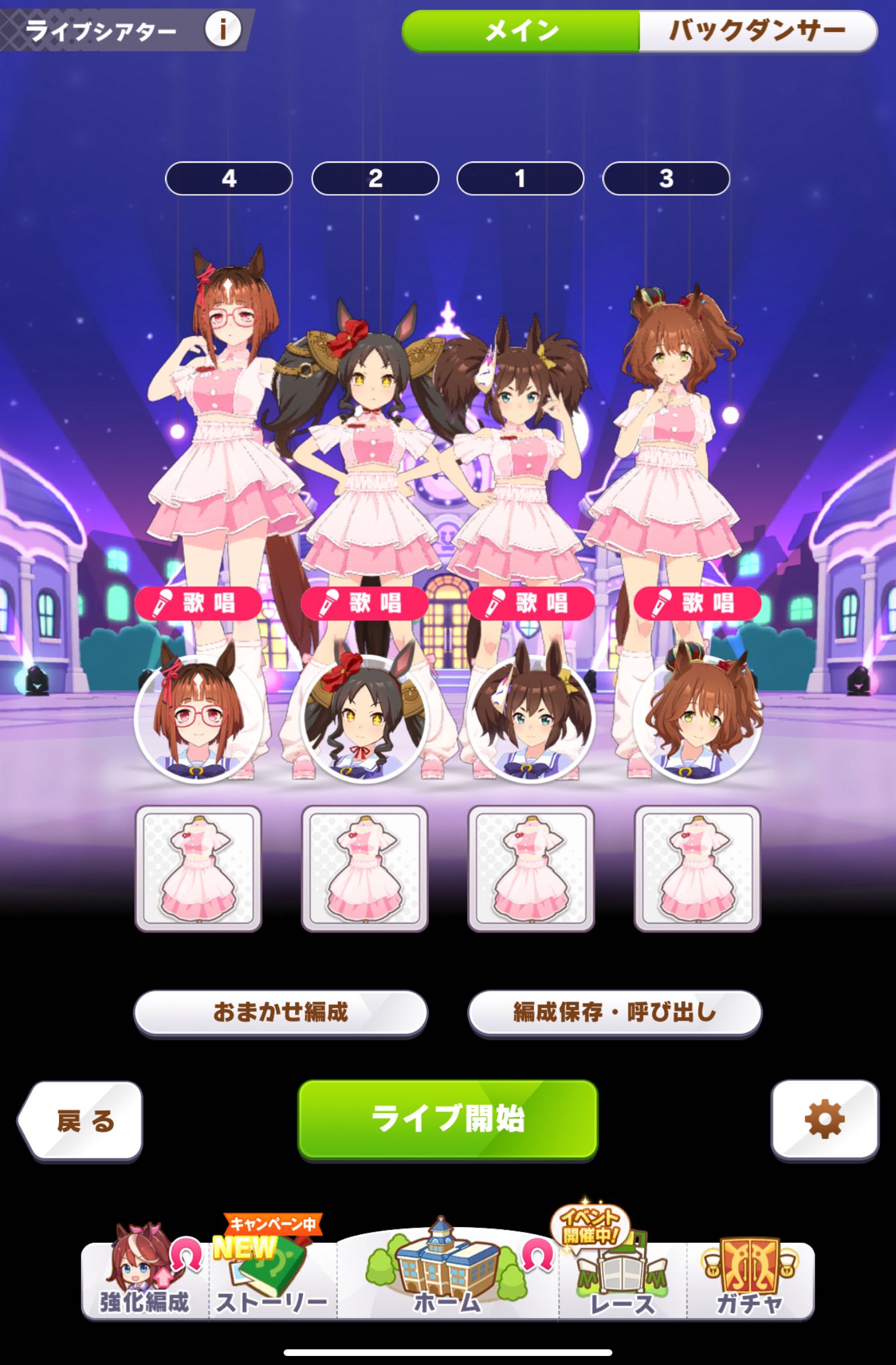Tap the おまかせ編成 button
This screenshot has height=1365, width=896.
[x=281, y=1012]
